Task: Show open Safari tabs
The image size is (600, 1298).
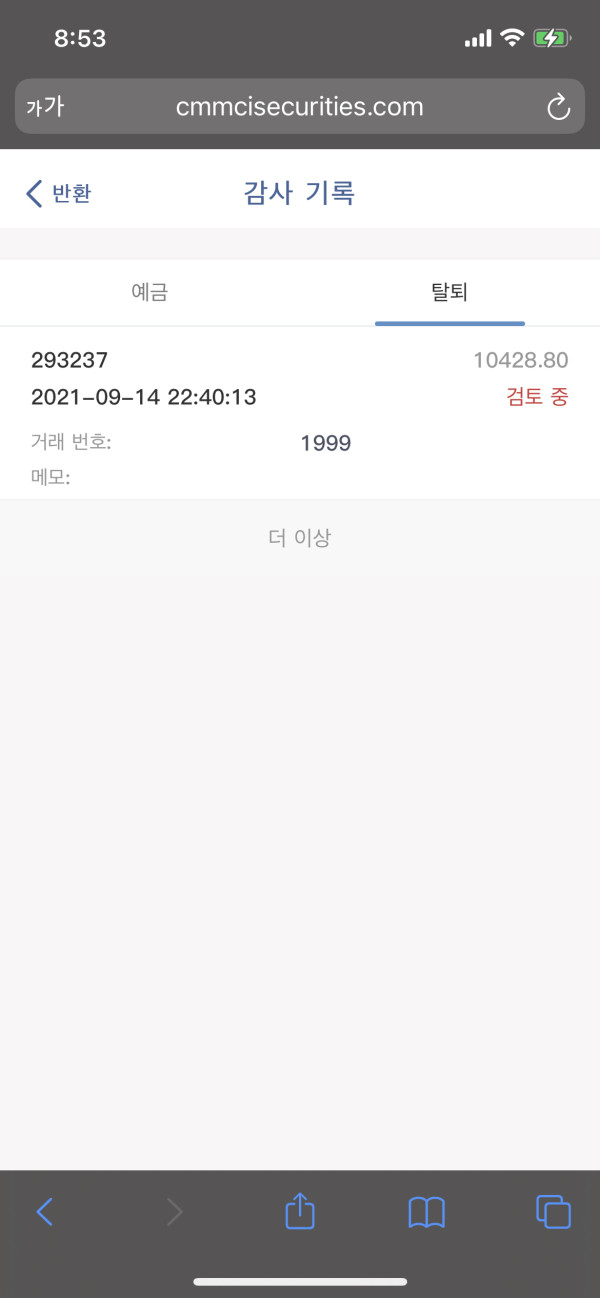Action: [554, 1212]
